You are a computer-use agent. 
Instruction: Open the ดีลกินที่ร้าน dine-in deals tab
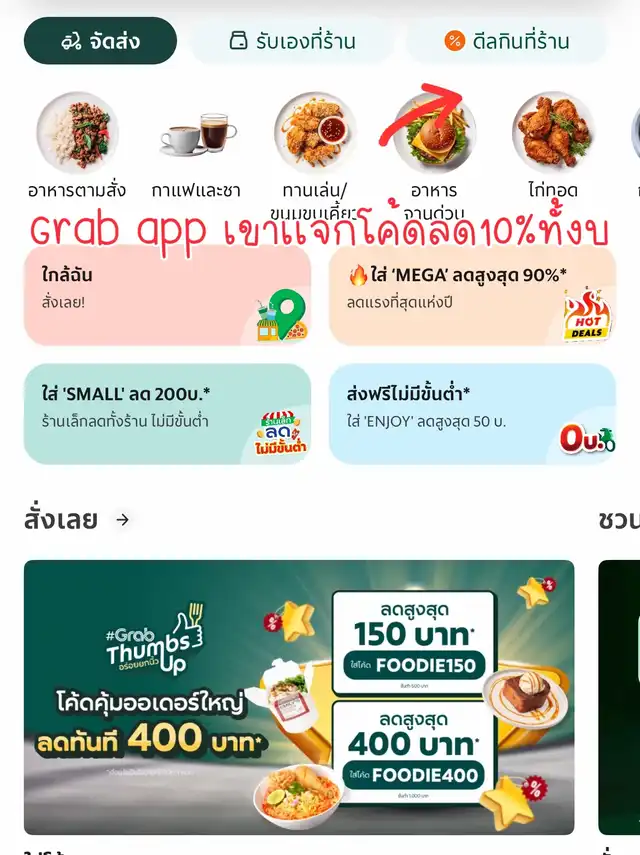click(x=506, y=41)
